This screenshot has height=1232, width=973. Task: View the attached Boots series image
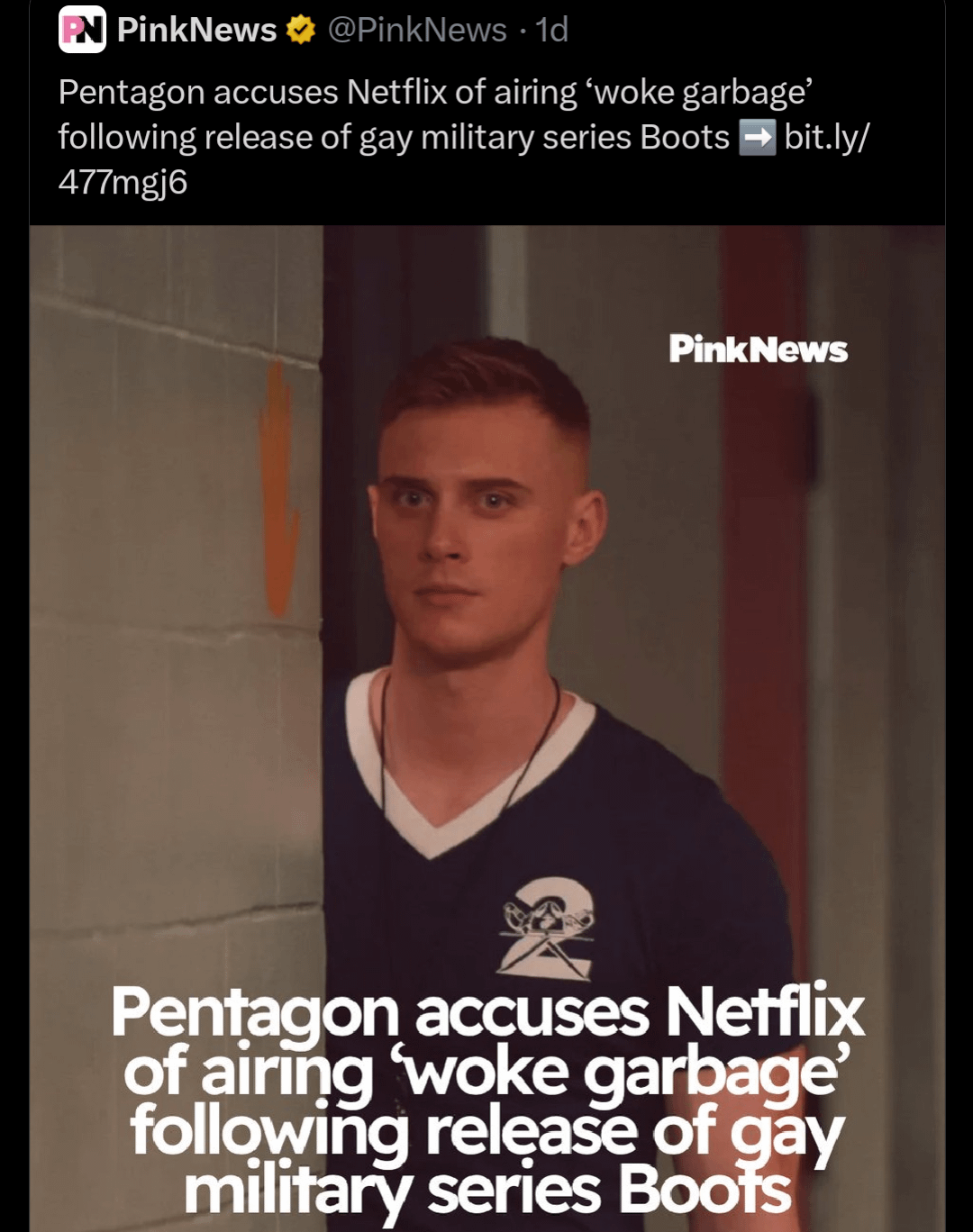click(x=486, y=720)
